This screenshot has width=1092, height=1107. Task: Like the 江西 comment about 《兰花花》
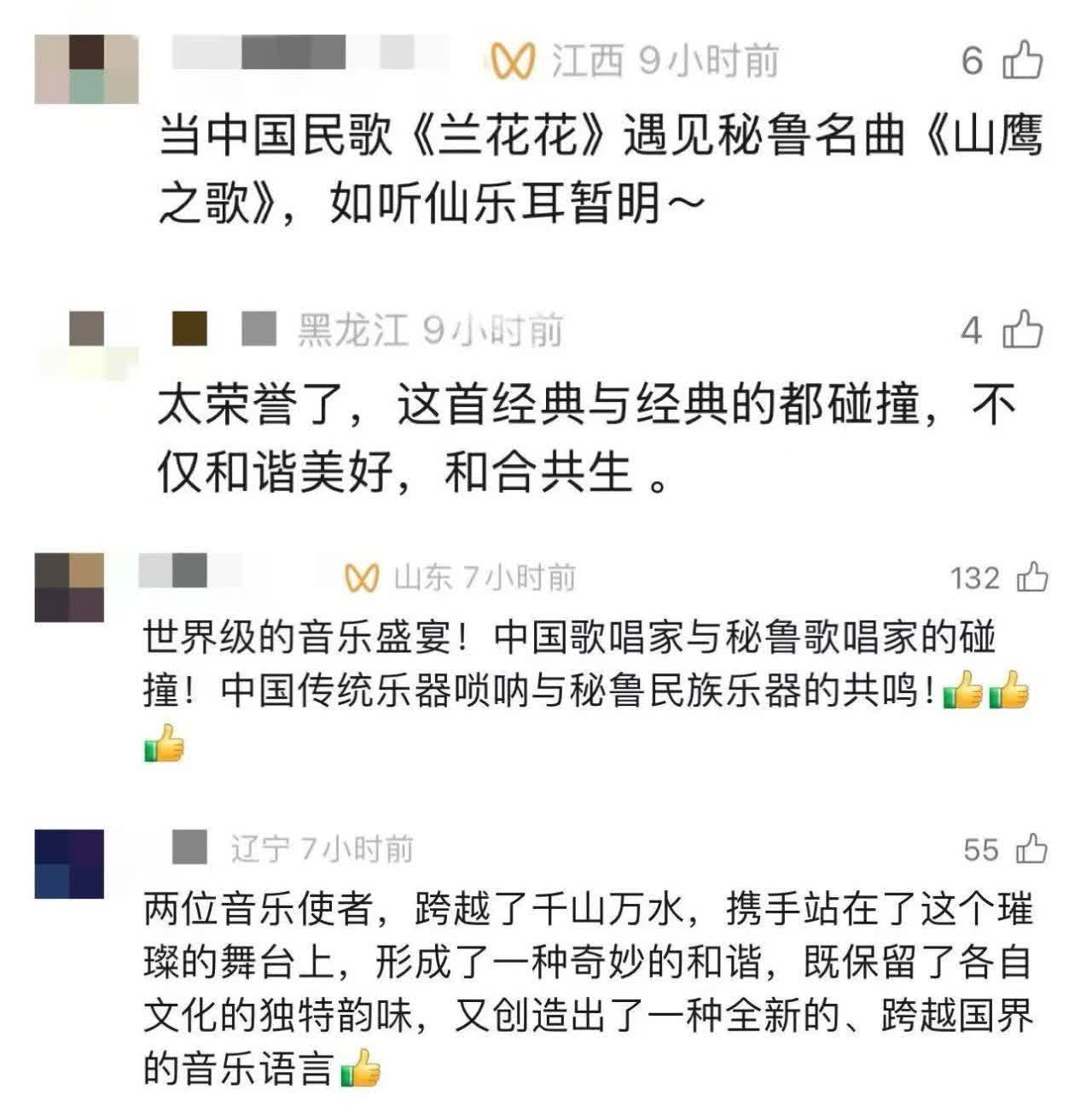pos(1023,61)
